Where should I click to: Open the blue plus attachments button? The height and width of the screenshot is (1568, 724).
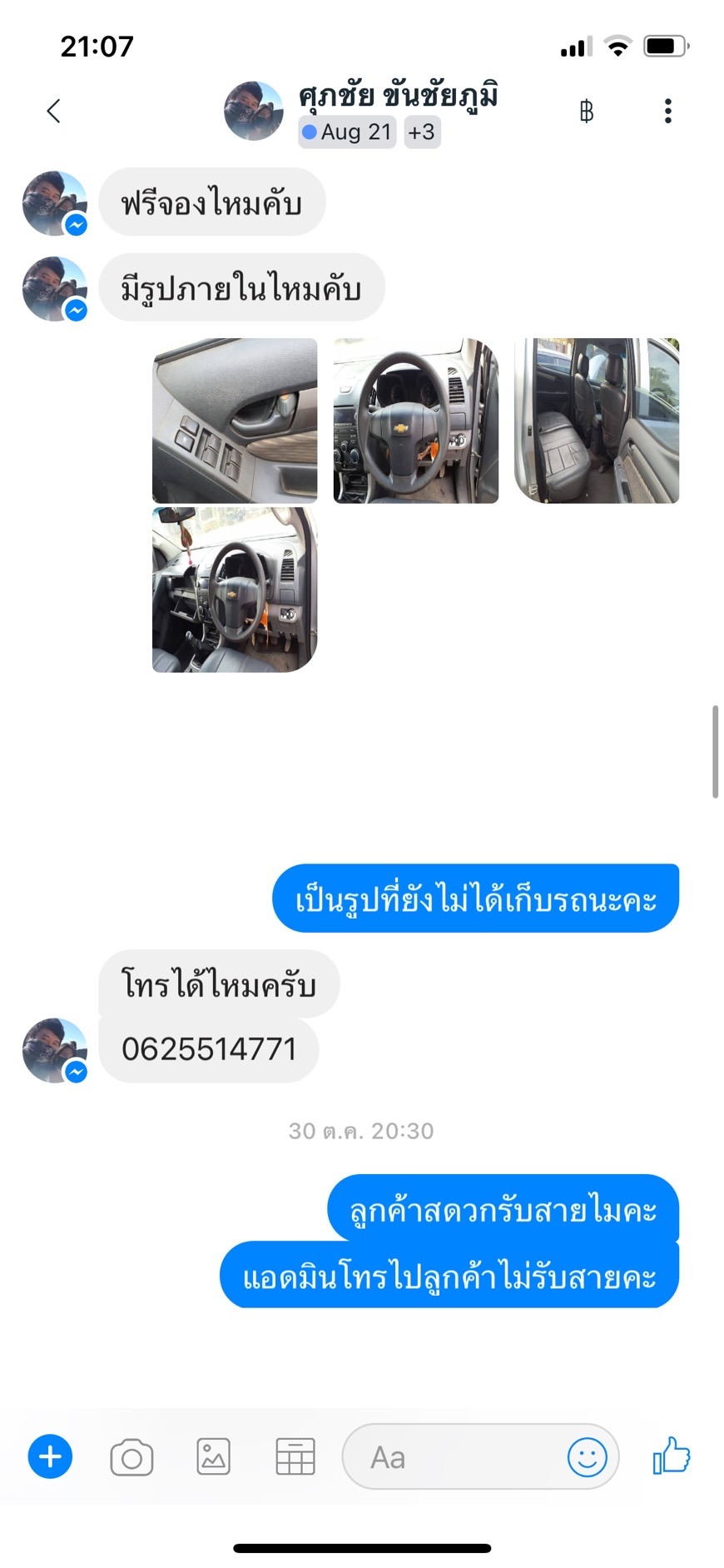(x=51, y=1456)
